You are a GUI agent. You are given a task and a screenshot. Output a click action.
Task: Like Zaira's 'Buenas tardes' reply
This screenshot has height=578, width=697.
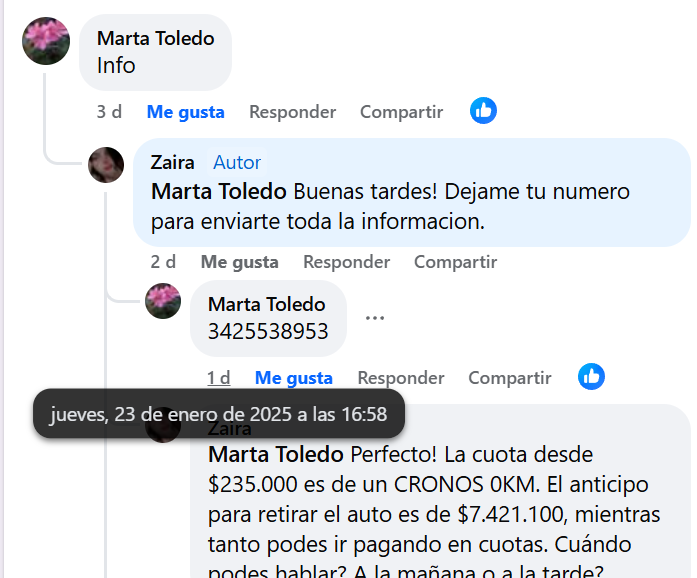(x=239, y=262)
